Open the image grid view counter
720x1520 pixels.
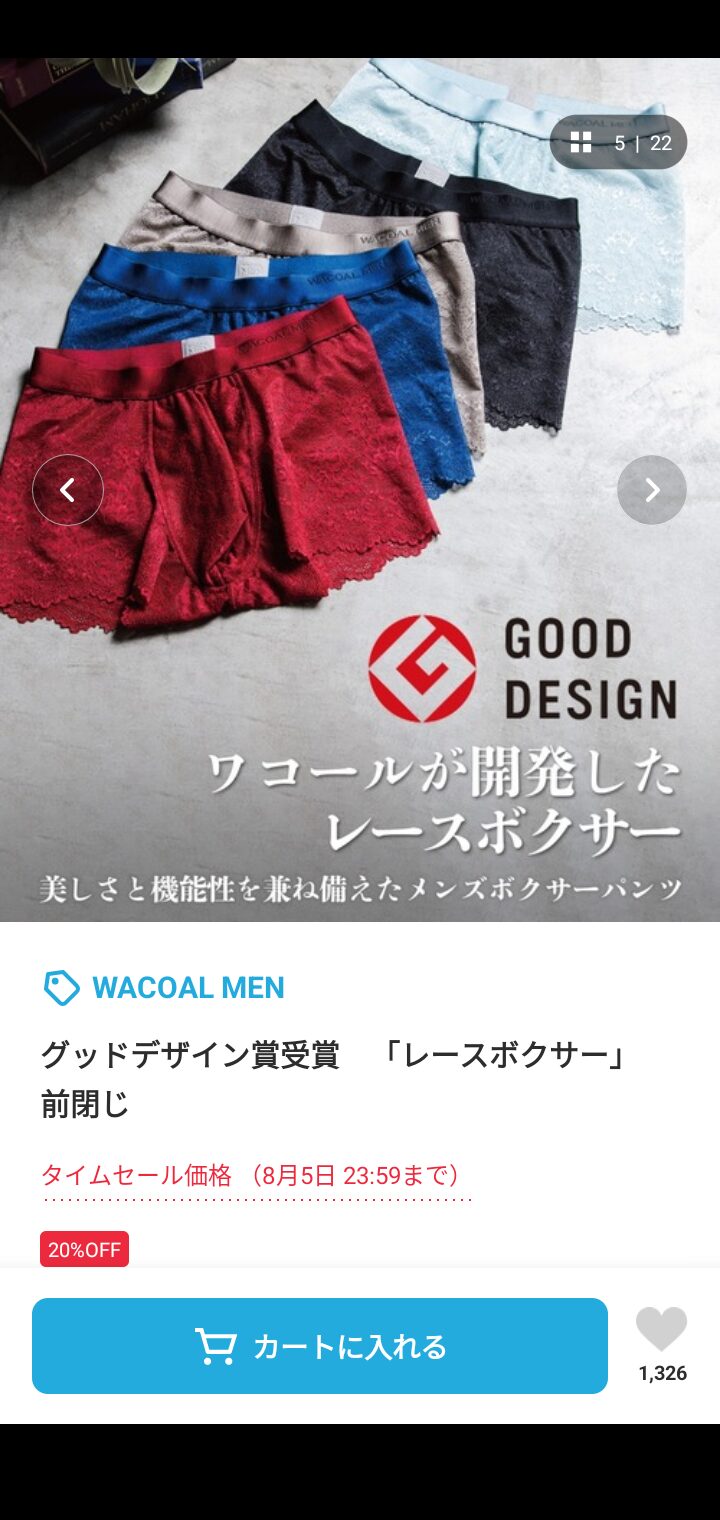619,143
